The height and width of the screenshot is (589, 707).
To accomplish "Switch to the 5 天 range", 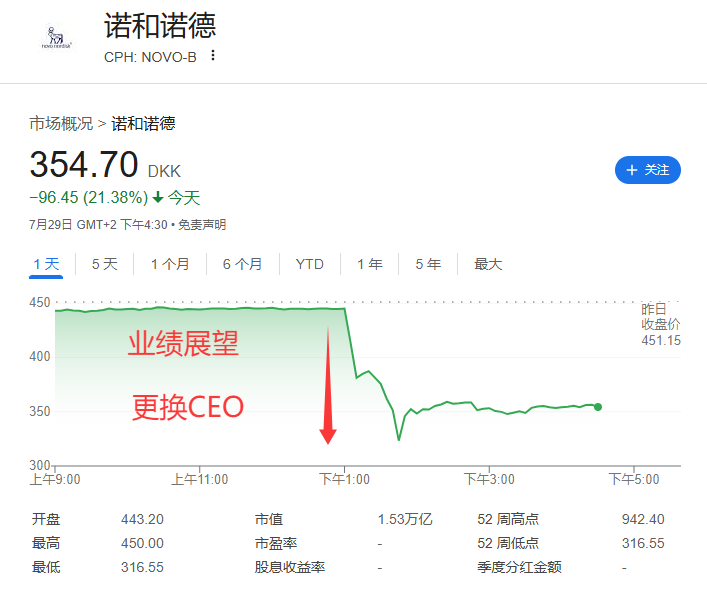I will (x=104, y=264).
